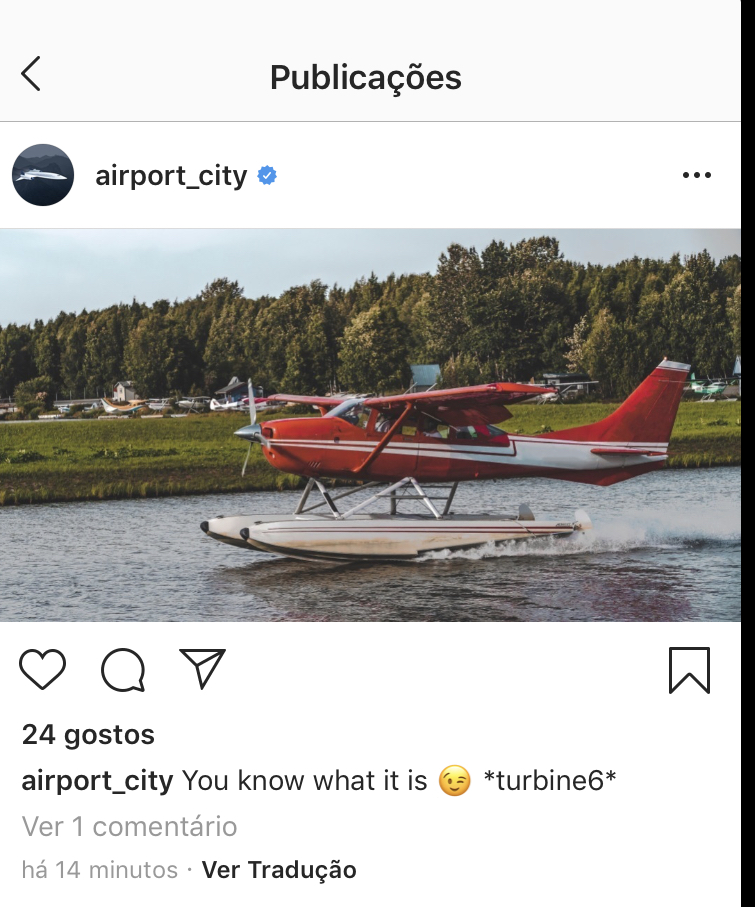Like the airport_city post
The width and height of the screenshot is (755, 907).
(x=43, y=670)
